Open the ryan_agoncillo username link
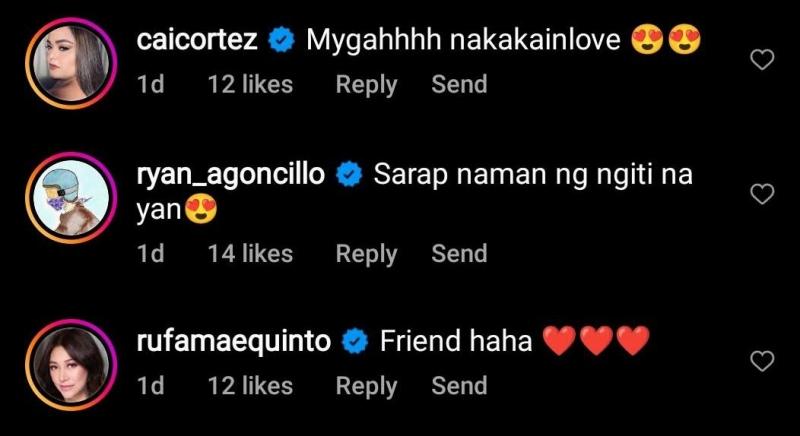This screenshot has height=436, width=800. [x=229, y=175]
